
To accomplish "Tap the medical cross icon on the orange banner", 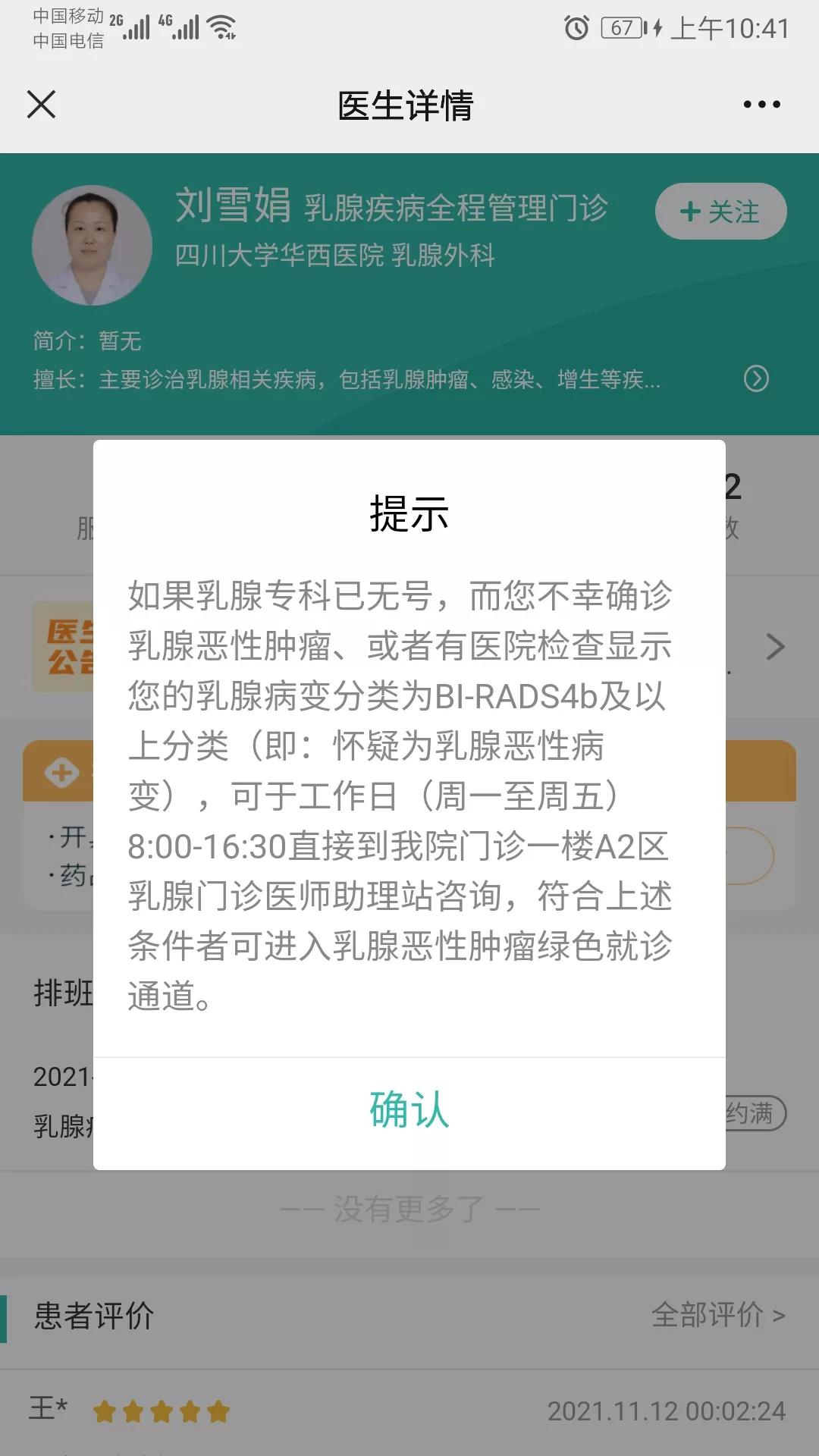I will pos(62,773).
